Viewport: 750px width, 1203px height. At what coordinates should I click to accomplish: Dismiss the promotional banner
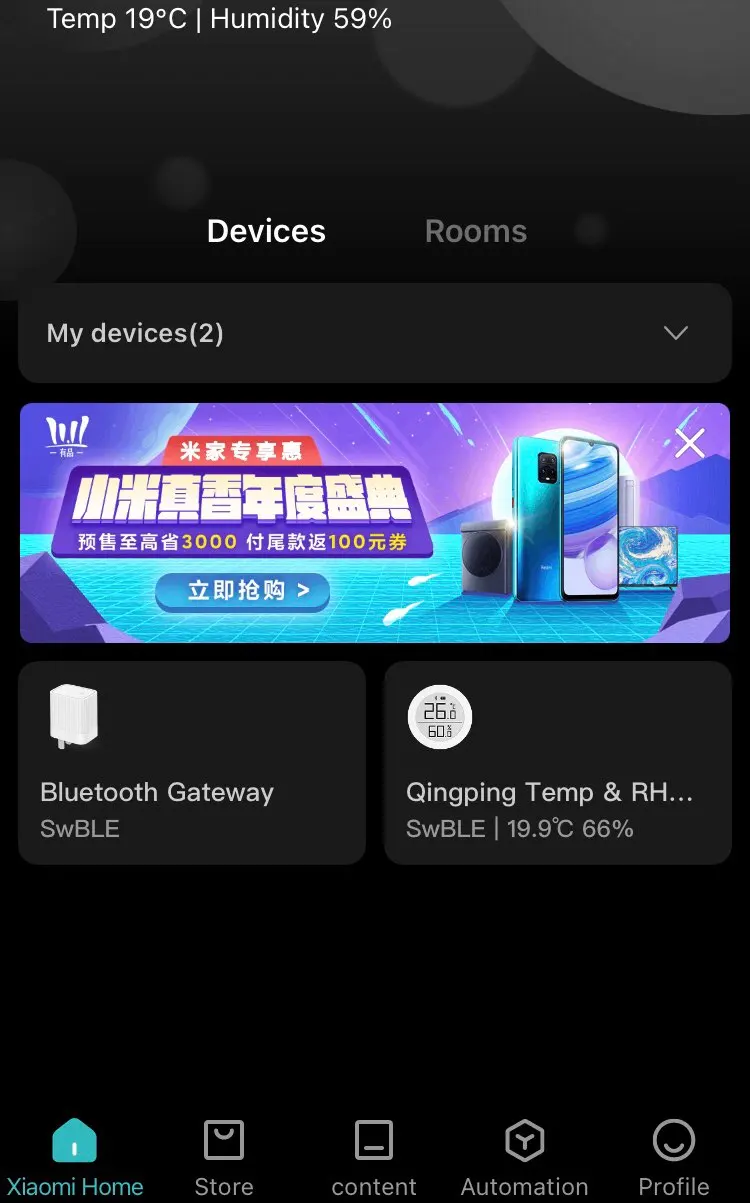[690, 442]
